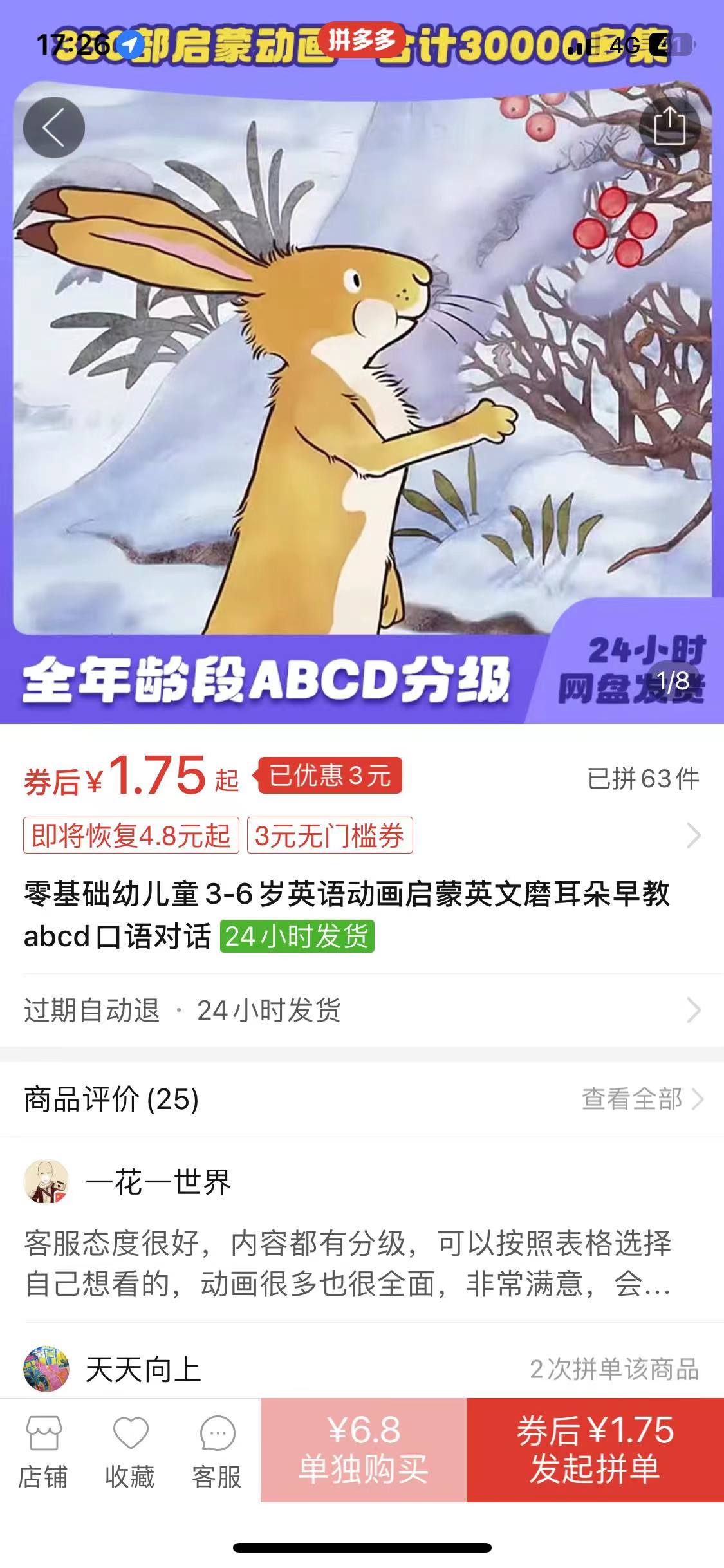This screenshot has height=1568, width=724.
Task: Expand the coupon row chevron
Action: coord(694,835)
